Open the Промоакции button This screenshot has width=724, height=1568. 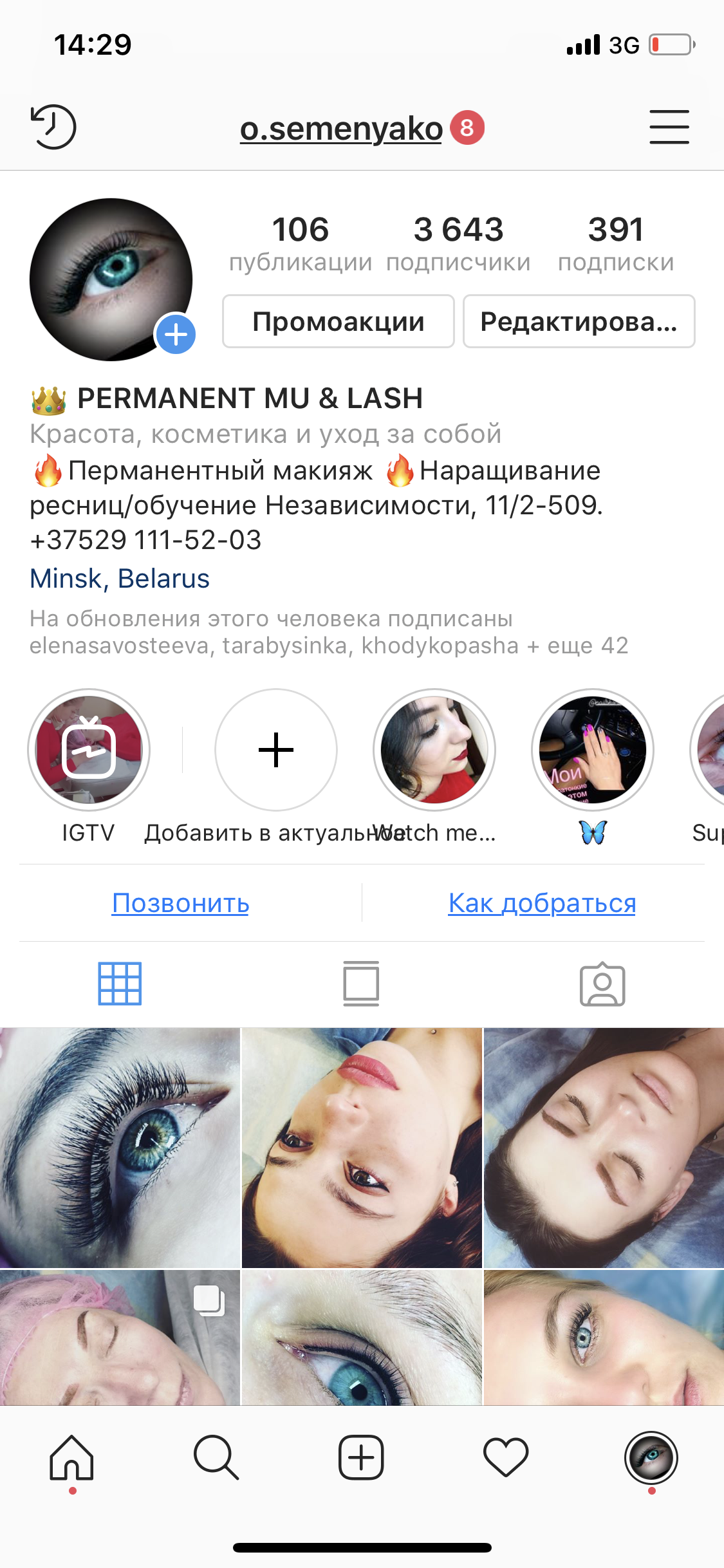339,322
